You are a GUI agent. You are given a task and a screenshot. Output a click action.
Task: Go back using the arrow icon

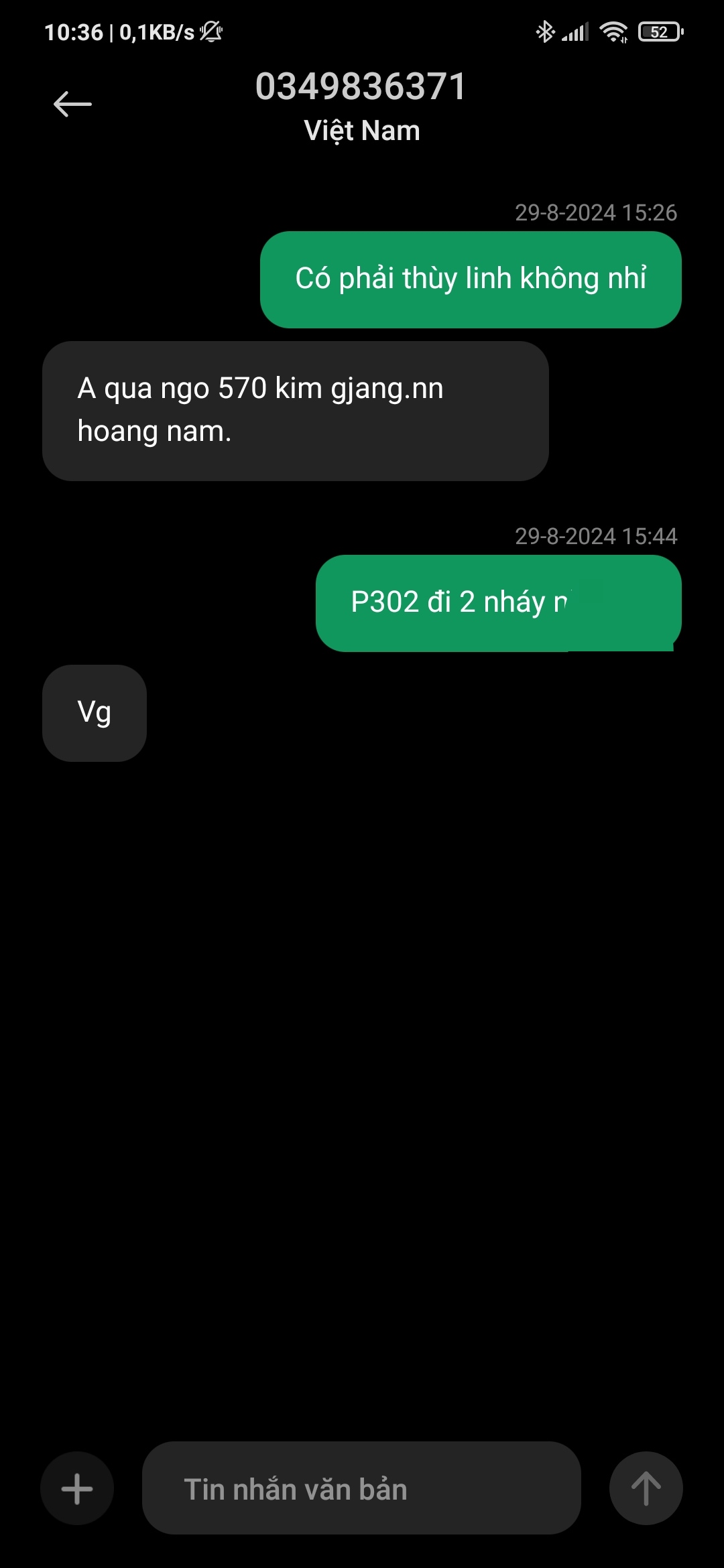[x=72, y=104]
